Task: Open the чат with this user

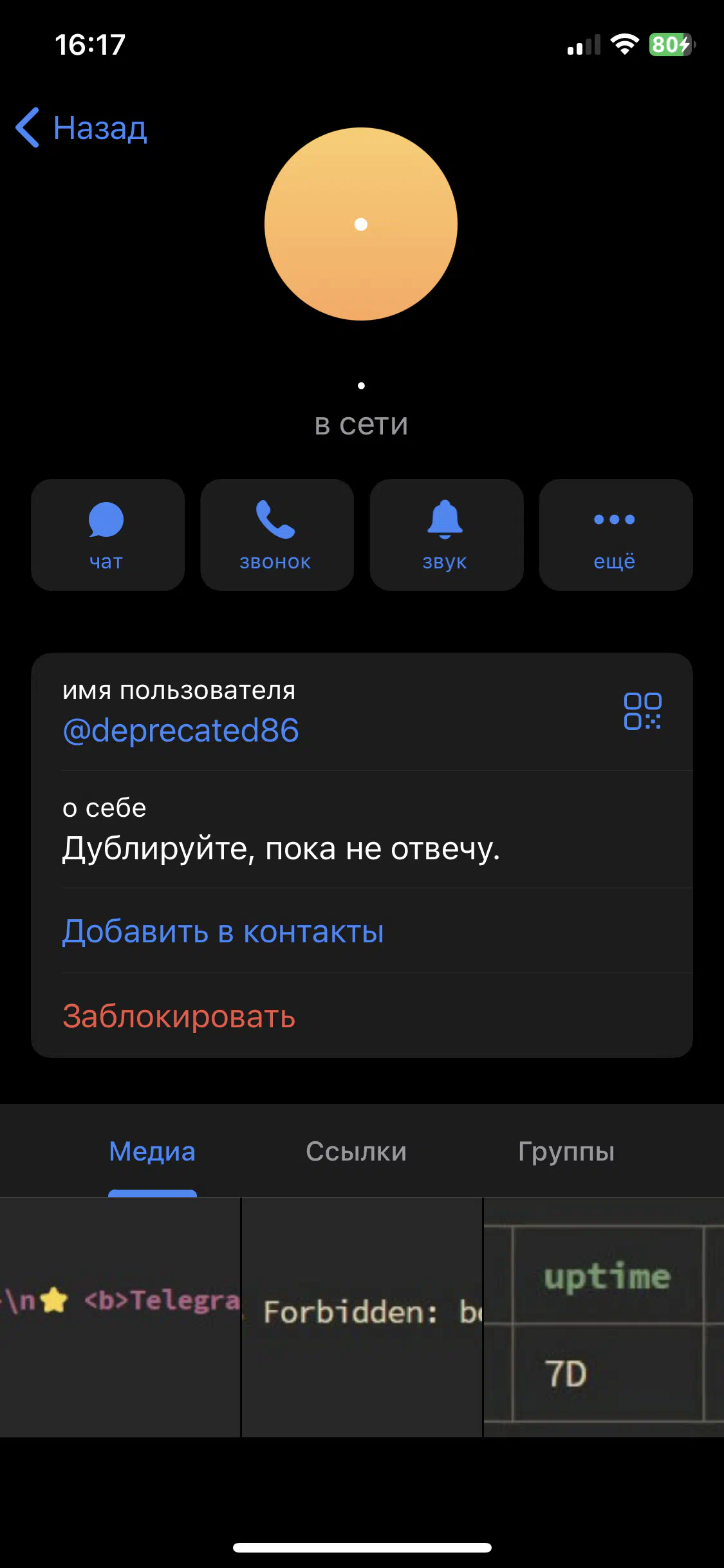Action: click(x=107, y=534)
